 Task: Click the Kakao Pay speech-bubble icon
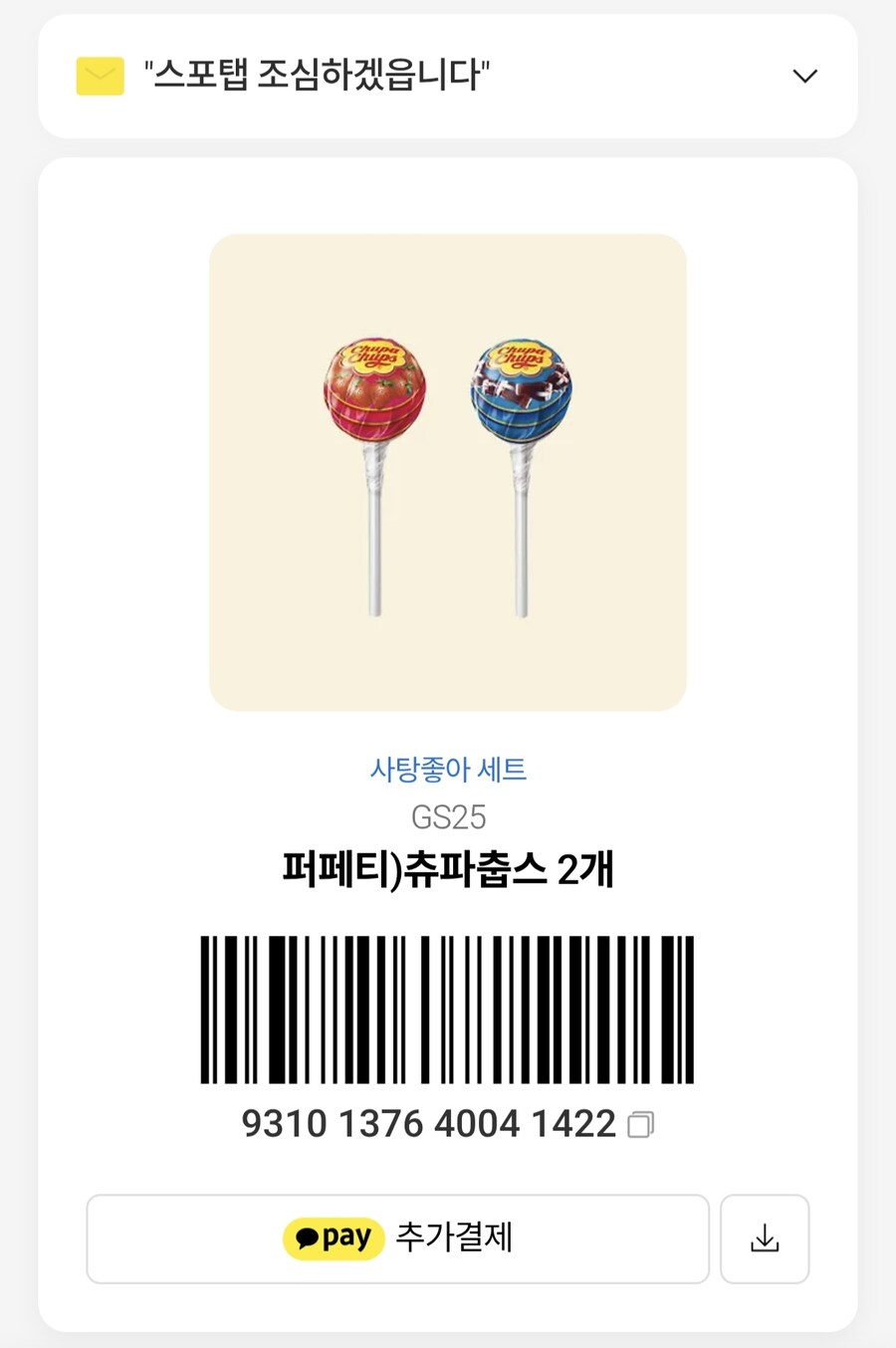[x=308, y=1237]
